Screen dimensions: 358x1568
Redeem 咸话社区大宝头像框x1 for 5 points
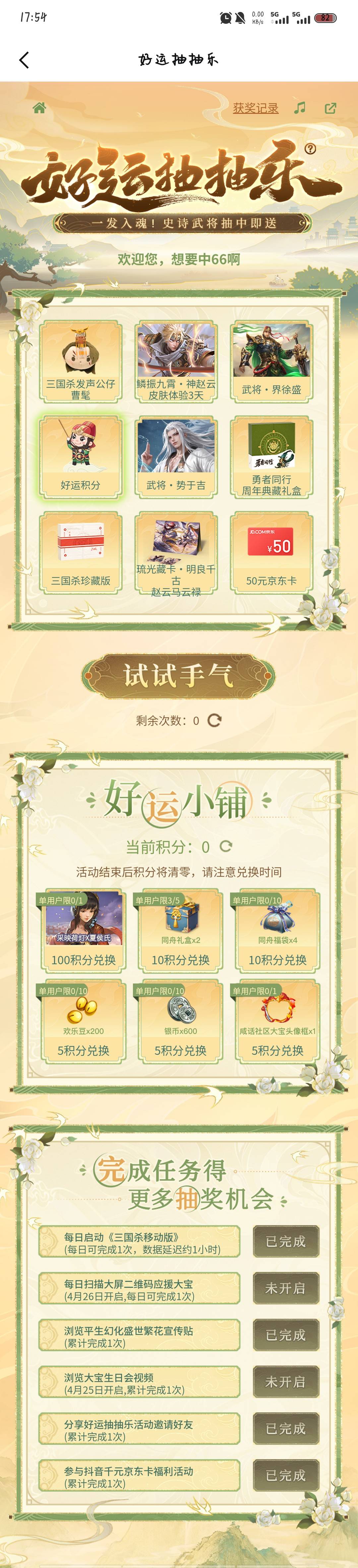click(x=277, y=1050)
